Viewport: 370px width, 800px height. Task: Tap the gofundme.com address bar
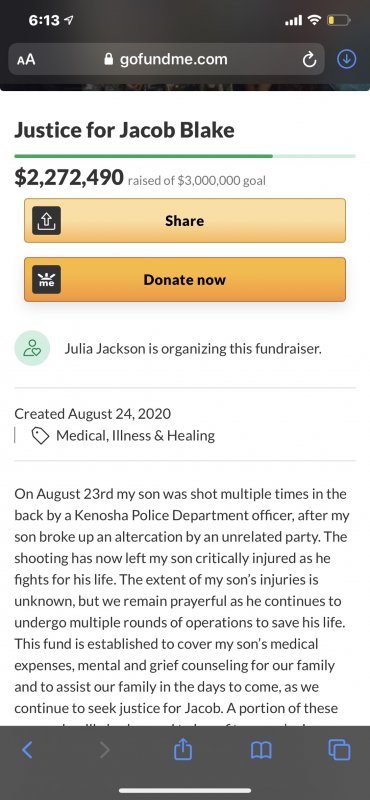pos(166,60)
